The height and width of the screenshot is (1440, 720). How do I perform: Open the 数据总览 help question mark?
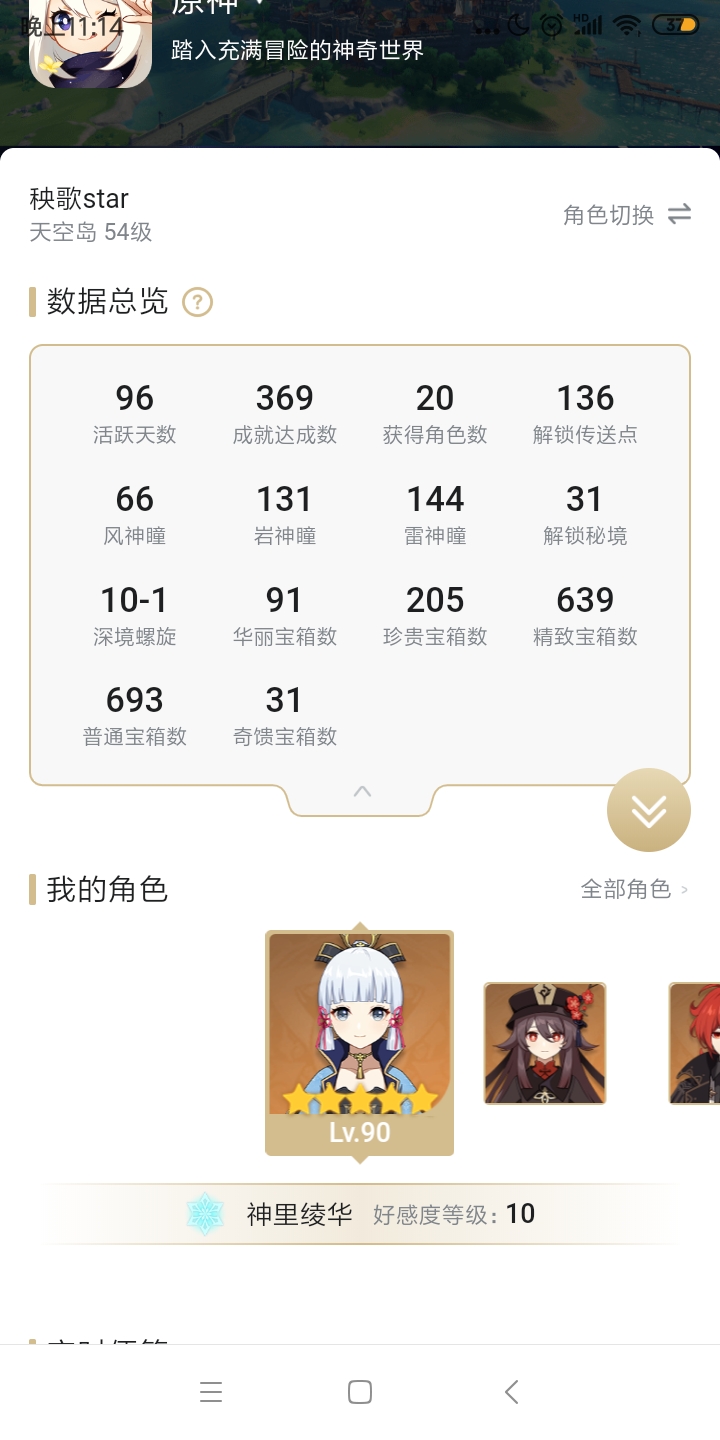(x=197, y=302)
